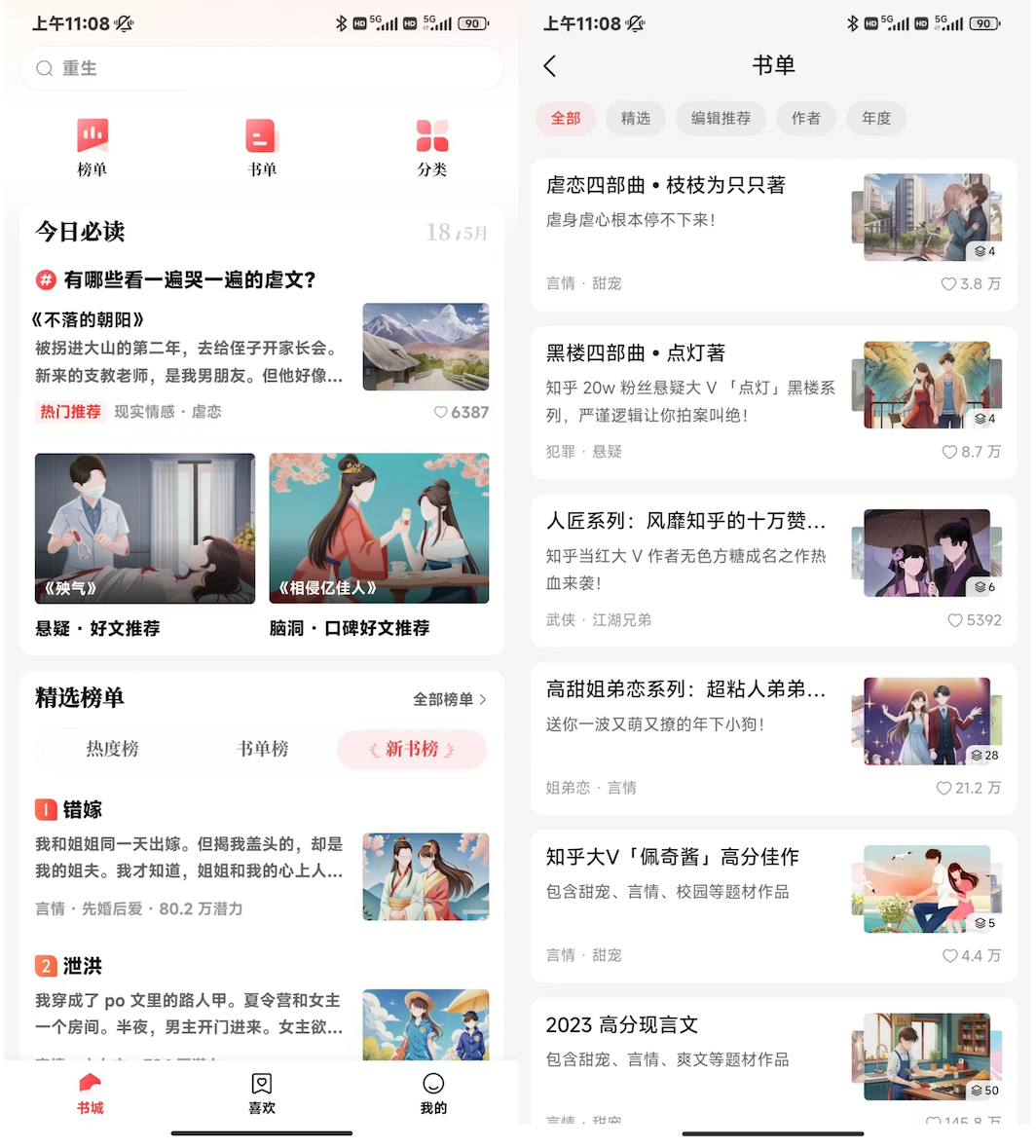Enable the 作者 filter
1036x1148 pixels.
pos(806,118)
